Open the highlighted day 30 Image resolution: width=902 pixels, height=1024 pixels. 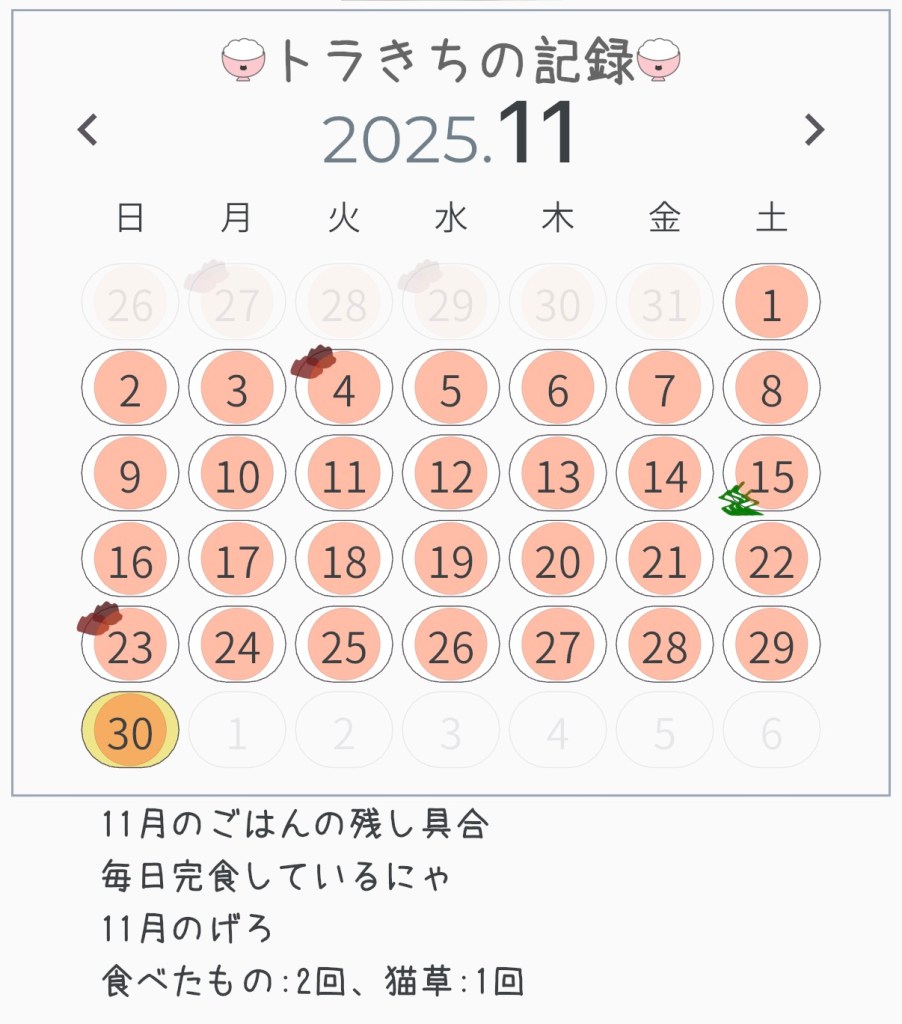[130, 733]
